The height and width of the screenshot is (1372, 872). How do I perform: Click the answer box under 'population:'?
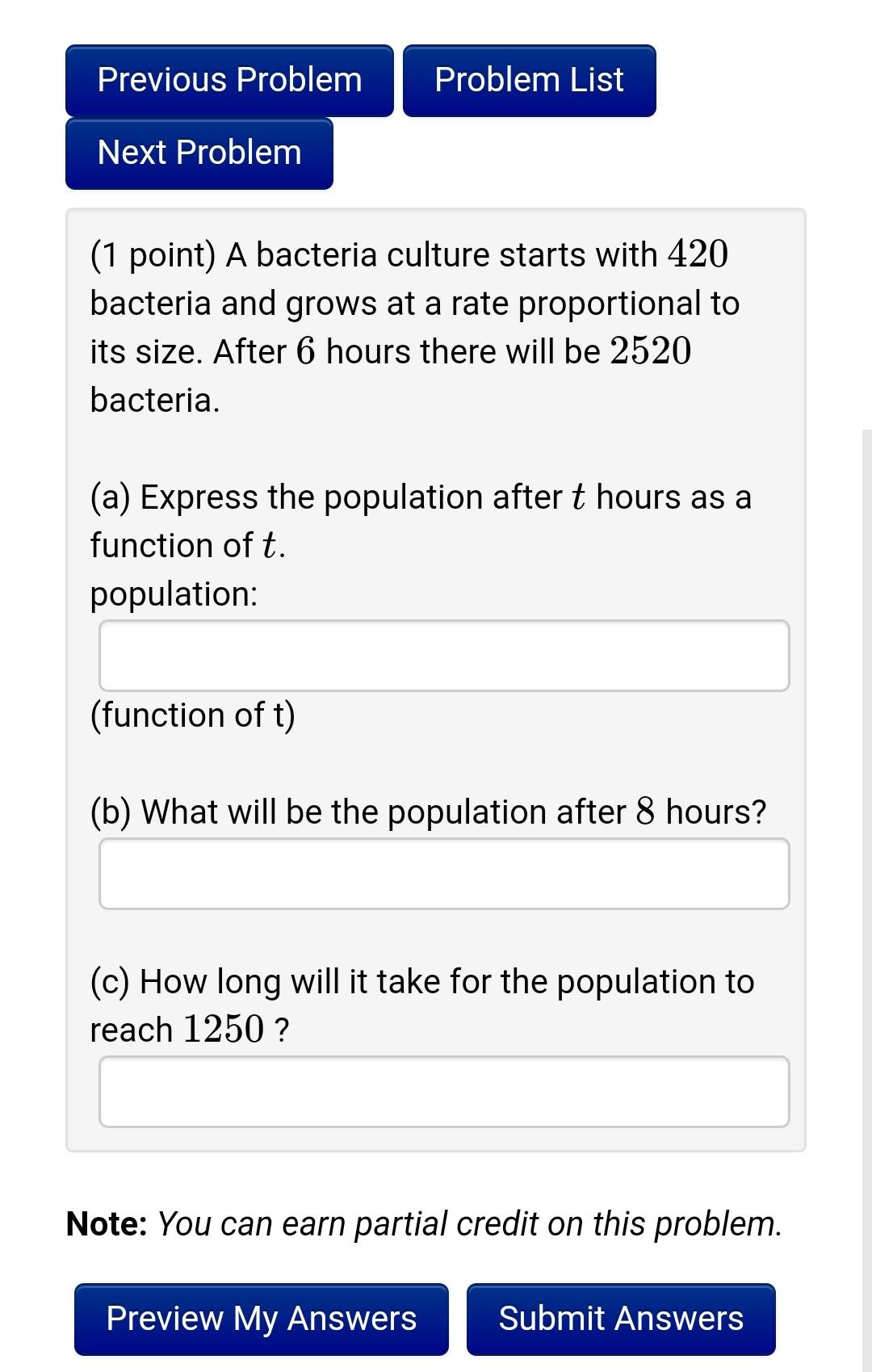pos(443,655)
